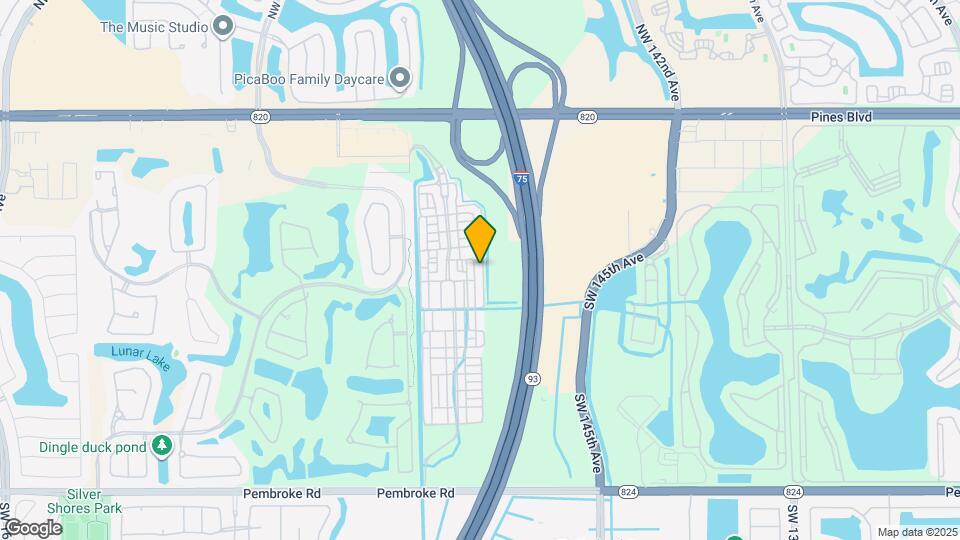Tap the orange location marker
Screen dimensions: 960x540
[x=480, y=238]
